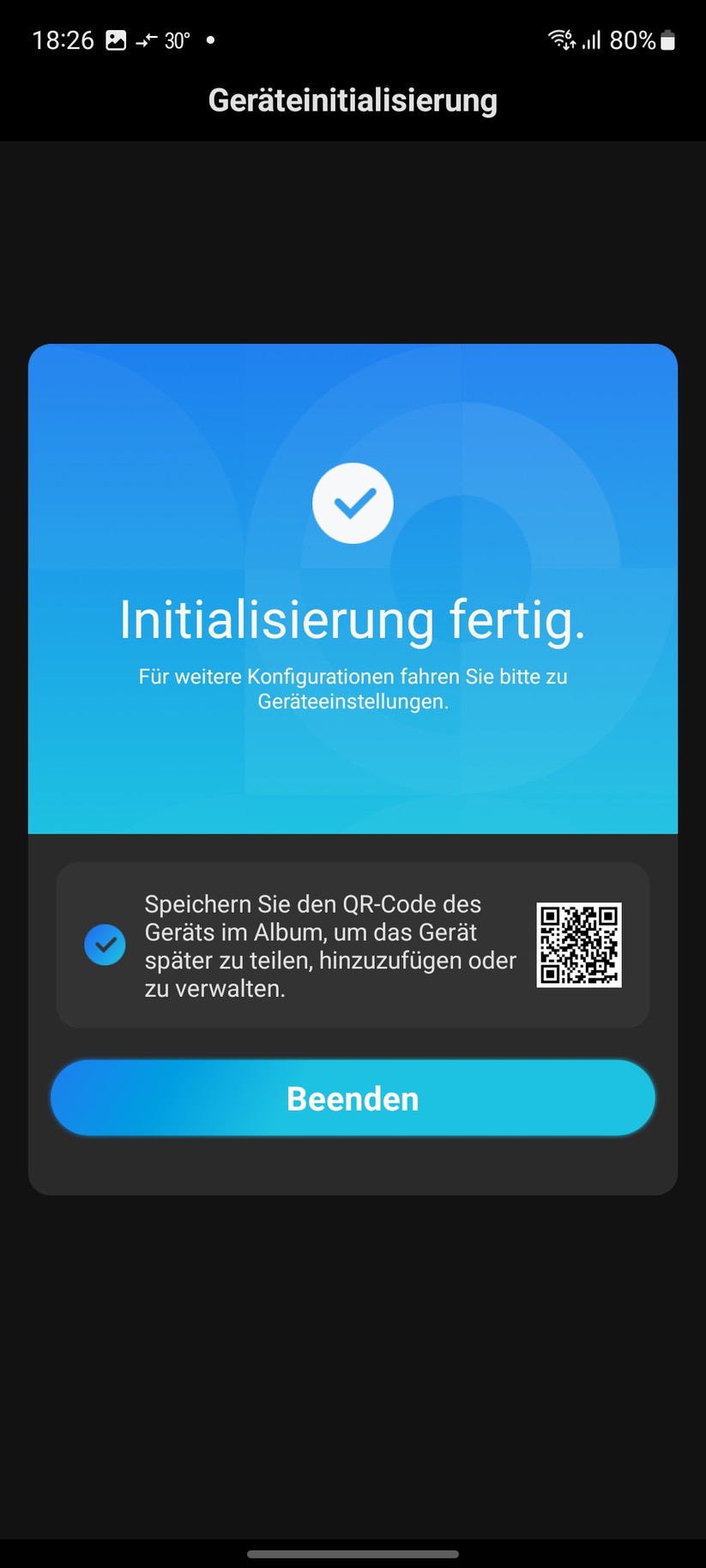The width and height of the screenshot is (706, 1568).
Task: Tap the Geräteinitialisierung title
Action: (353, 100)
